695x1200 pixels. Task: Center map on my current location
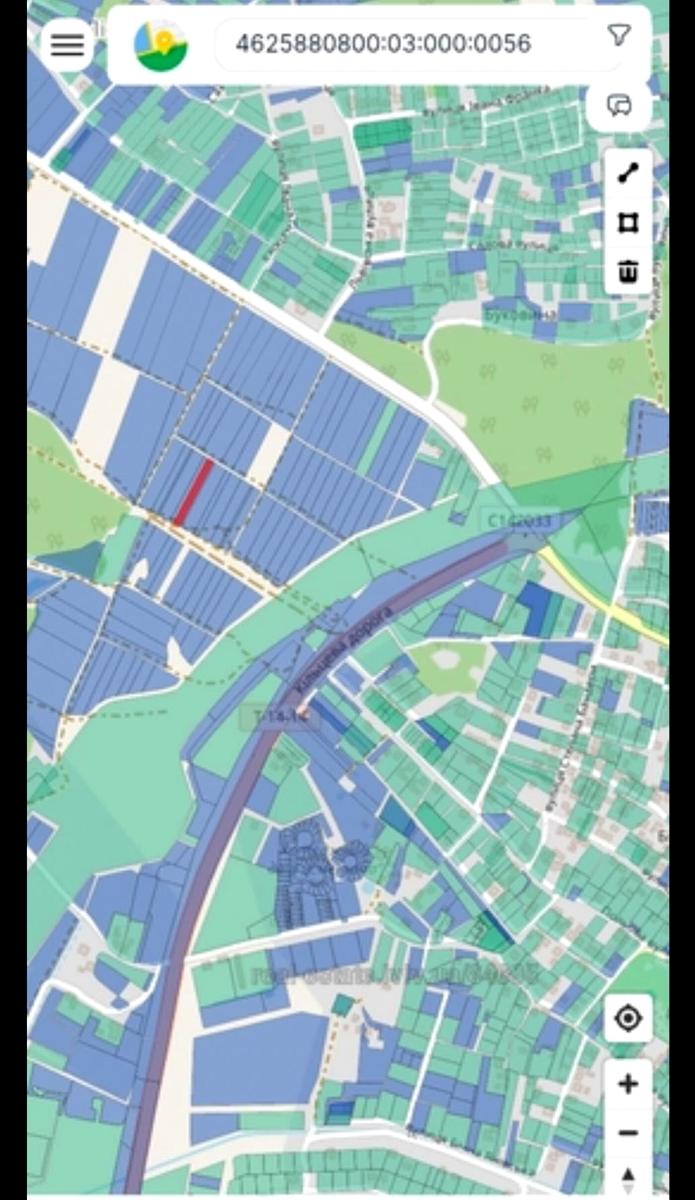[x=628, y=1019]
